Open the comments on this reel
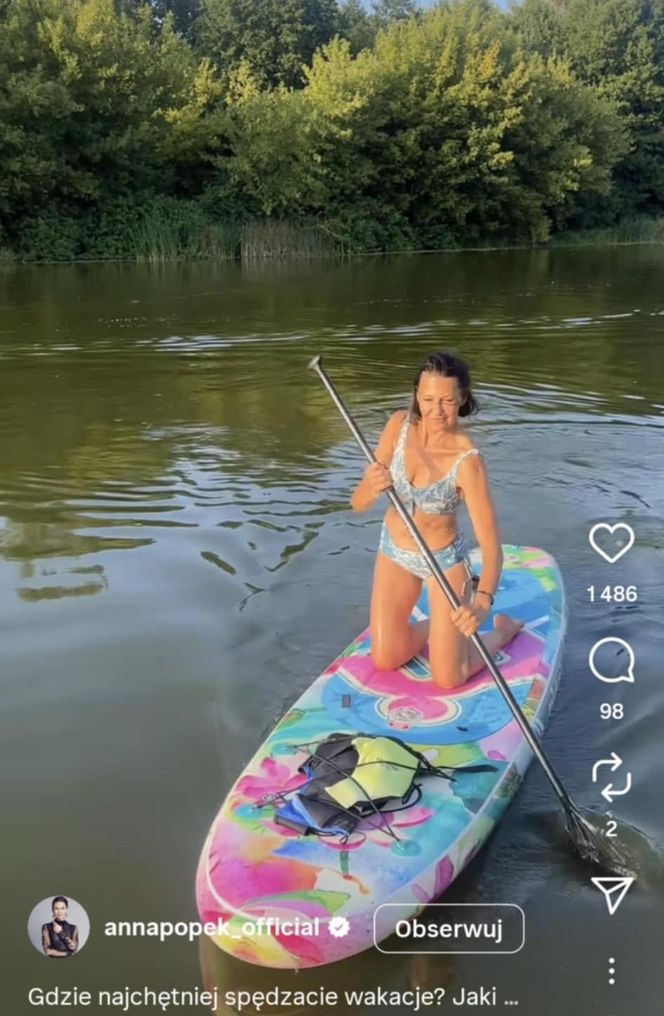The height and width of the screenshot is (1016, 664). pyautogui.click(x=611, y=660)
